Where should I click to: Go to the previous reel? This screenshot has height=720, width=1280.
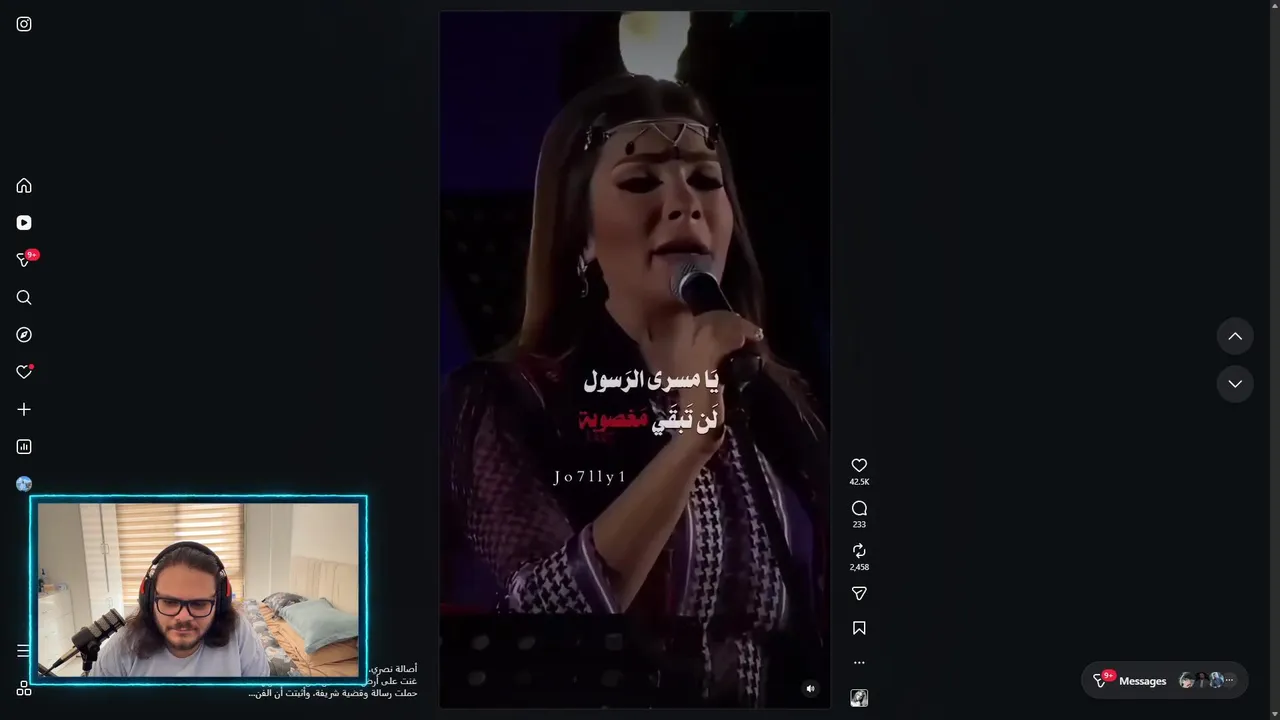[1235, 336]
